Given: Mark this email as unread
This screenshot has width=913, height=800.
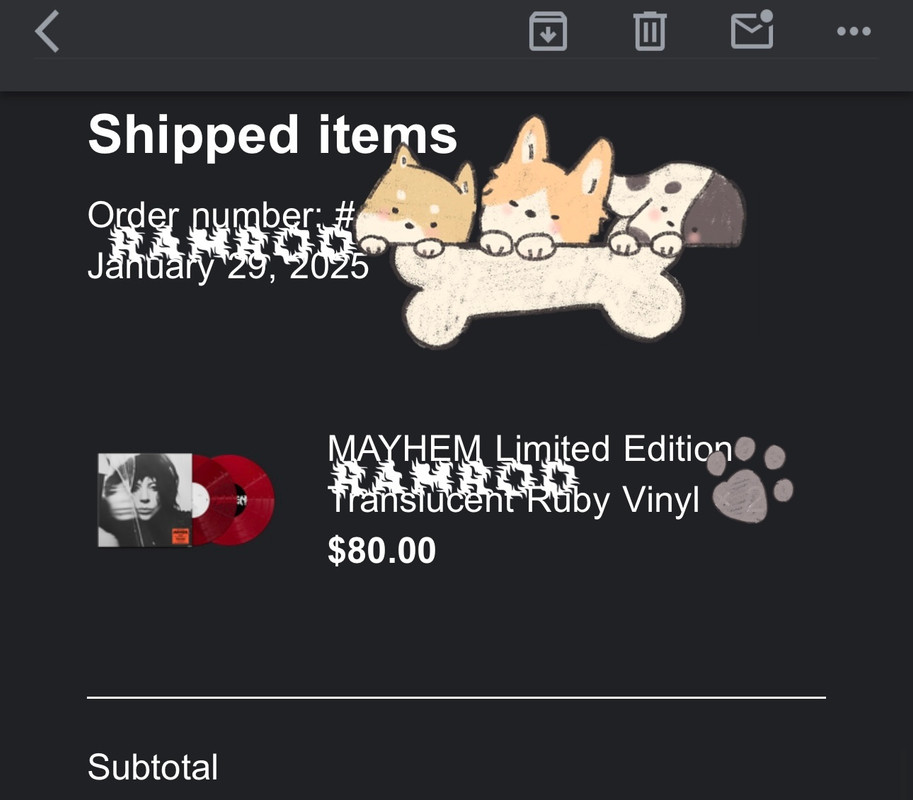Looking at the screenshot, I should pos(752,30).
